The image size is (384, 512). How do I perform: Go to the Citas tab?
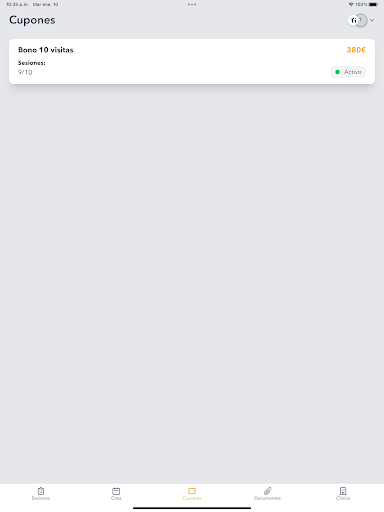tap(116, 494)
